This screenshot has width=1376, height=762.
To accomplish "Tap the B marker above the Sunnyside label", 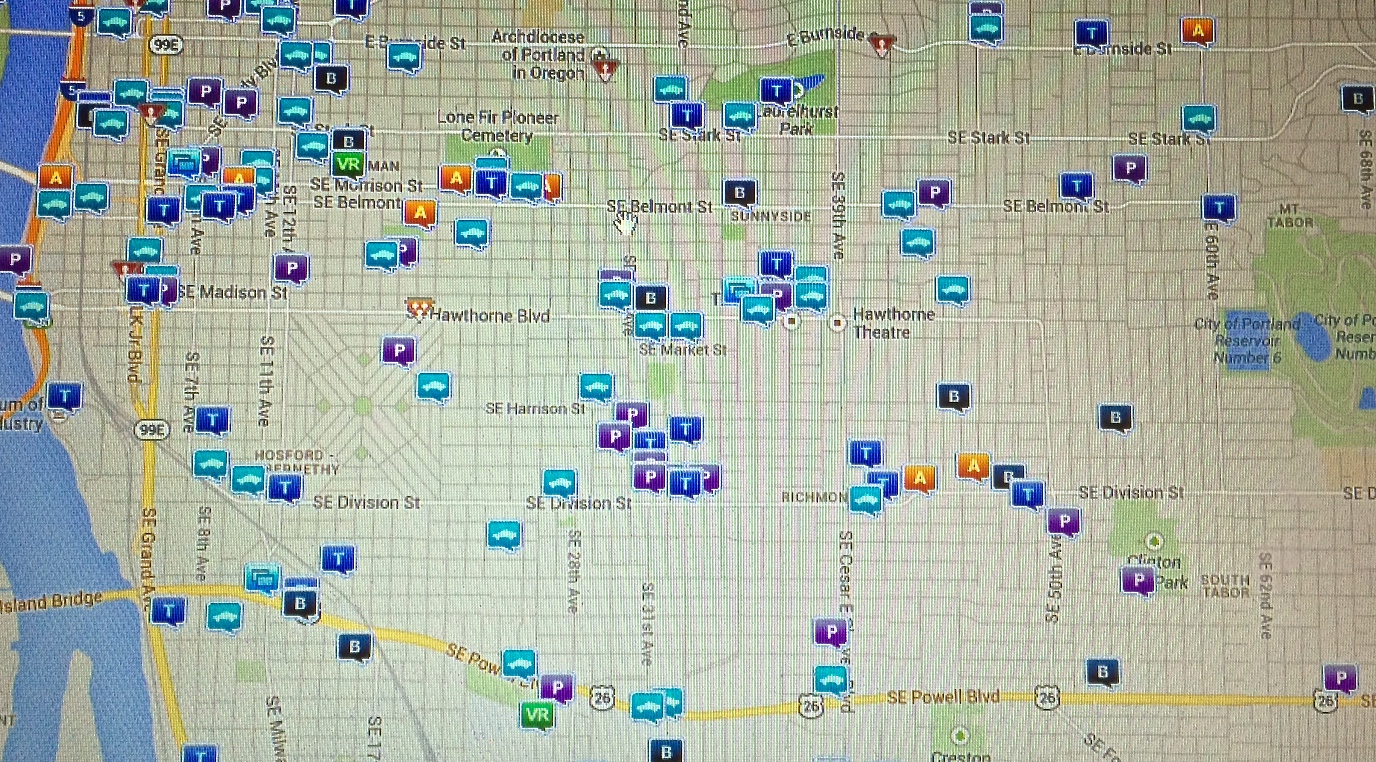I will click(x=739, y=193).
